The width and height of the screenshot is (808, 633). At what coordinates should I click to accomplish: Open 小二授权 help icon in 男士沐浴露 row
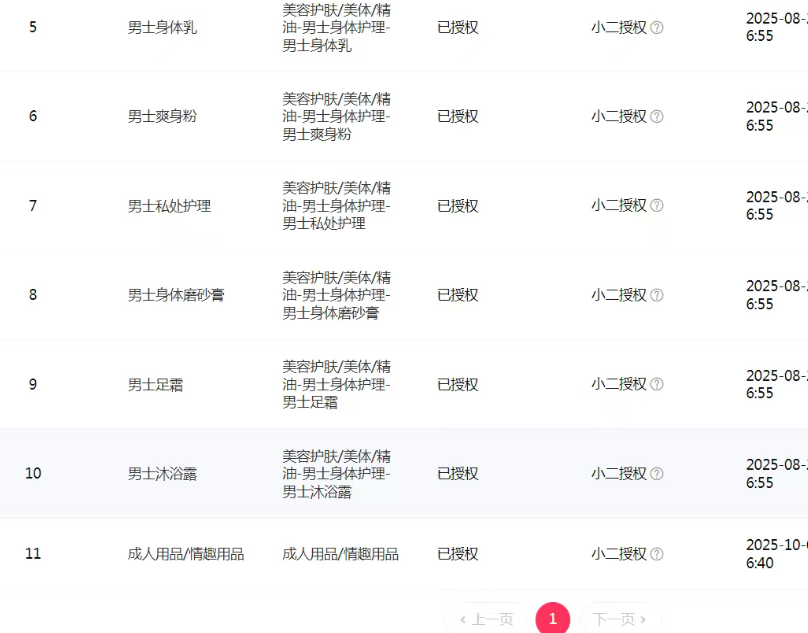pyautogui.click(x=657, y=474)
